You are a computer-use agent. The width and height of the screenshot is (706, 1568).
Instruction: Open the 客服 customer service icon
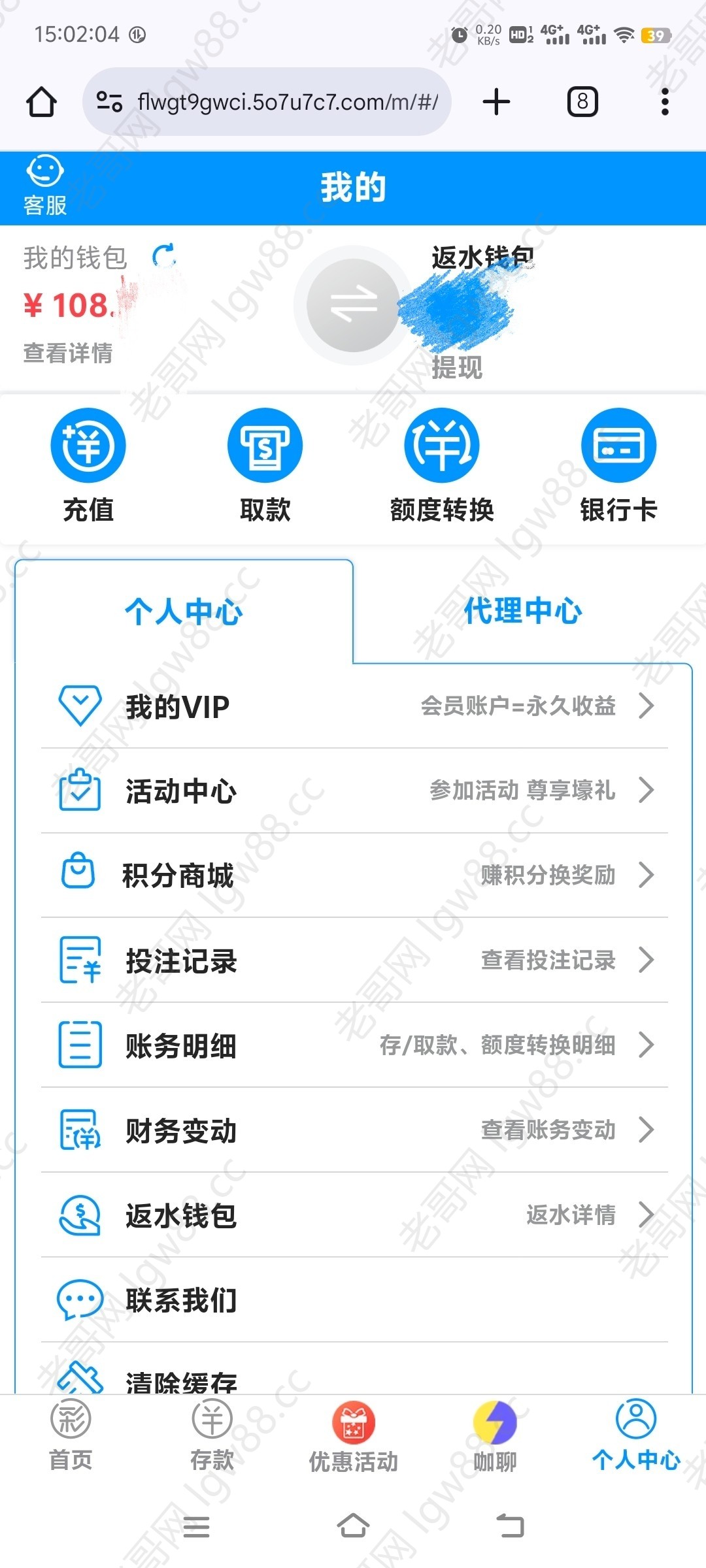[44, 186]
